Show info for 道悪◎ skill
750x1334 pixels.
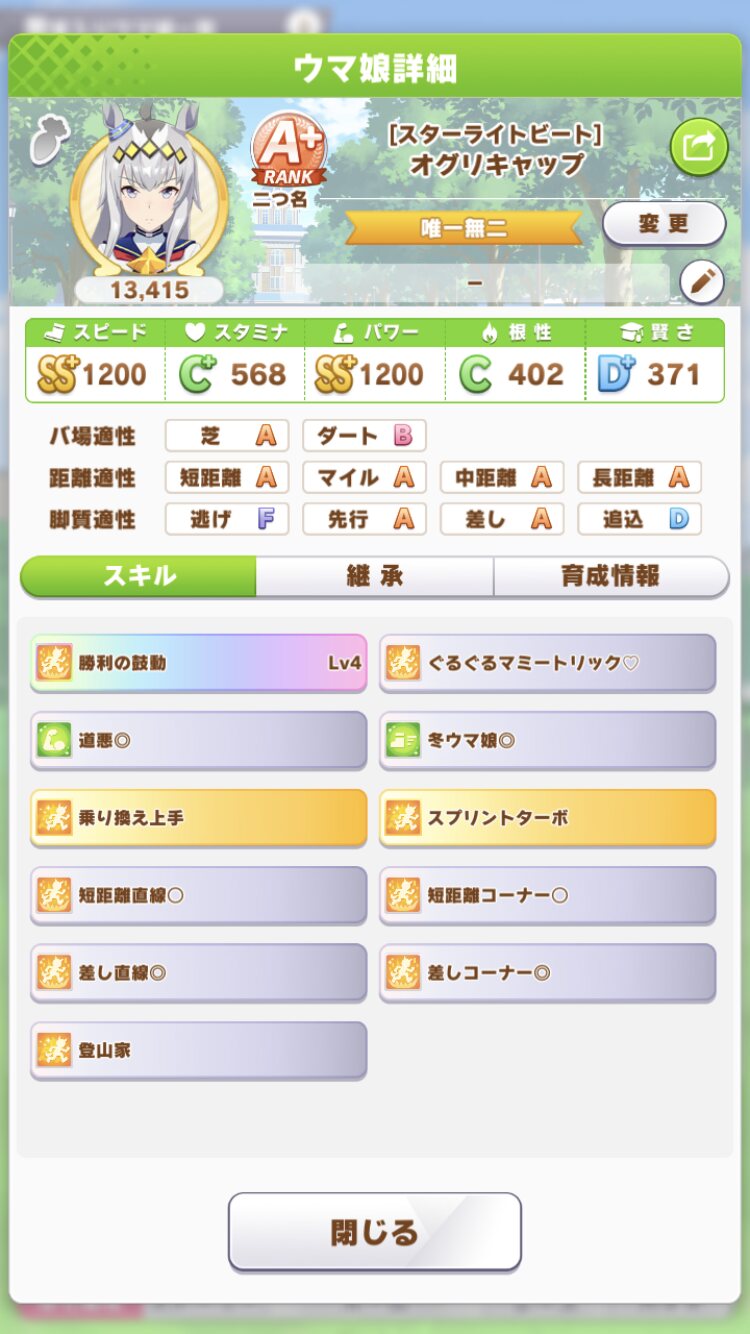[199, 740]
